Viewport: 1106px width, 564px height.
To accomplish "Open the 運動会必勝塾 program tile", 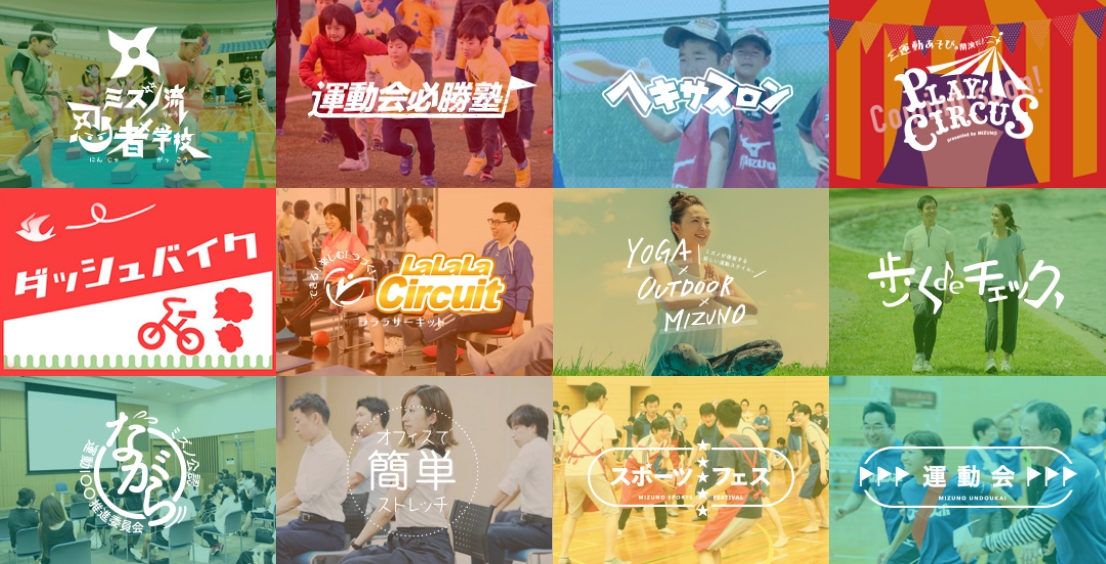I will 414,94.
